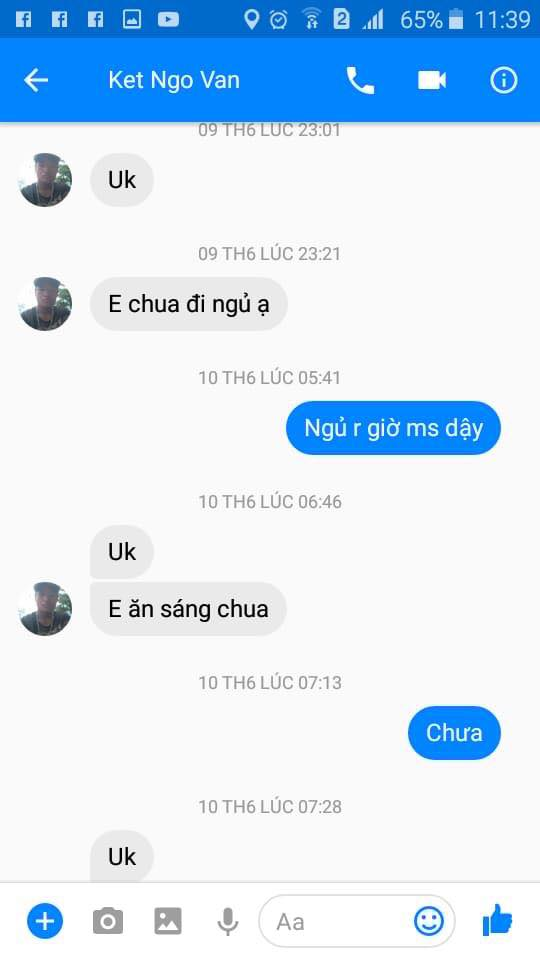Open the gallery image picker

168,921
